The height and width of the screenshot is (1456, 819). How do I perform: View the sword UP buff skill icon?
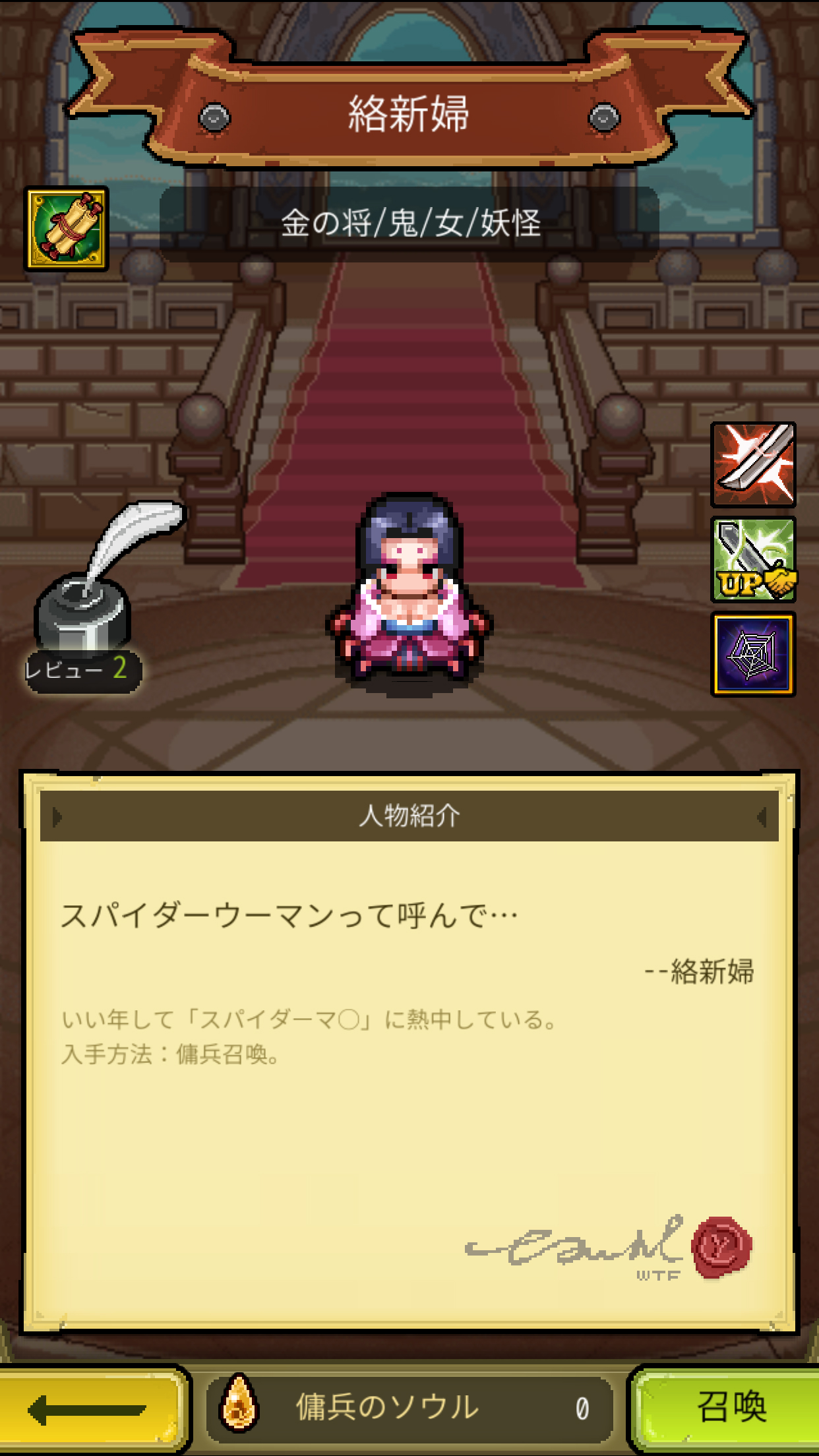753,560
